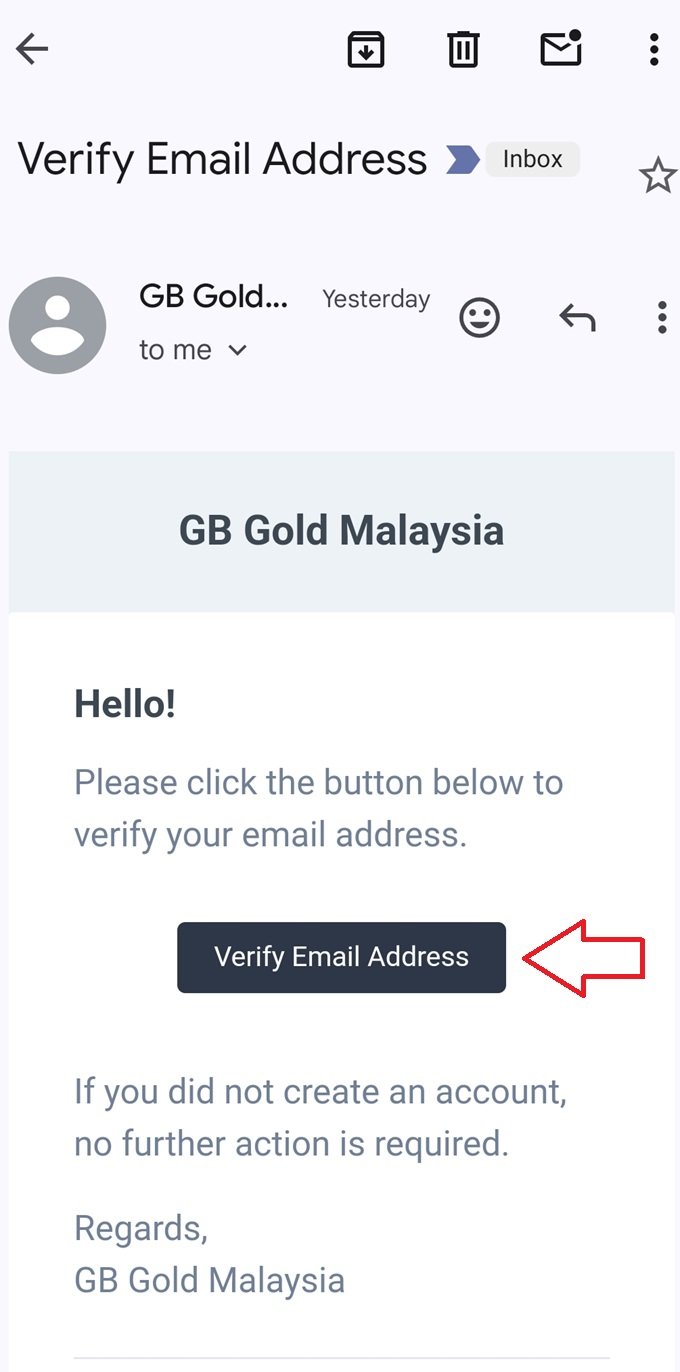
Task: Open the sender's profile avatar
Action: [x=58, y=325]
